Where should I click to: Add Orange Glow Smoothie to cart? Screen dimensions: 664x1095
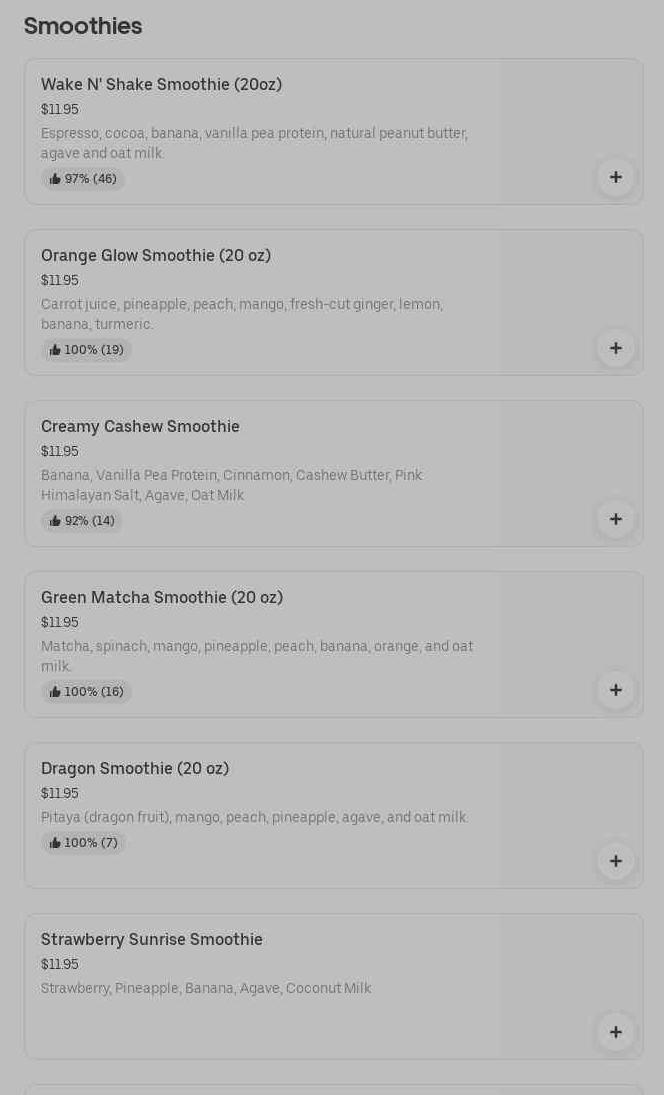click(615, 348)
